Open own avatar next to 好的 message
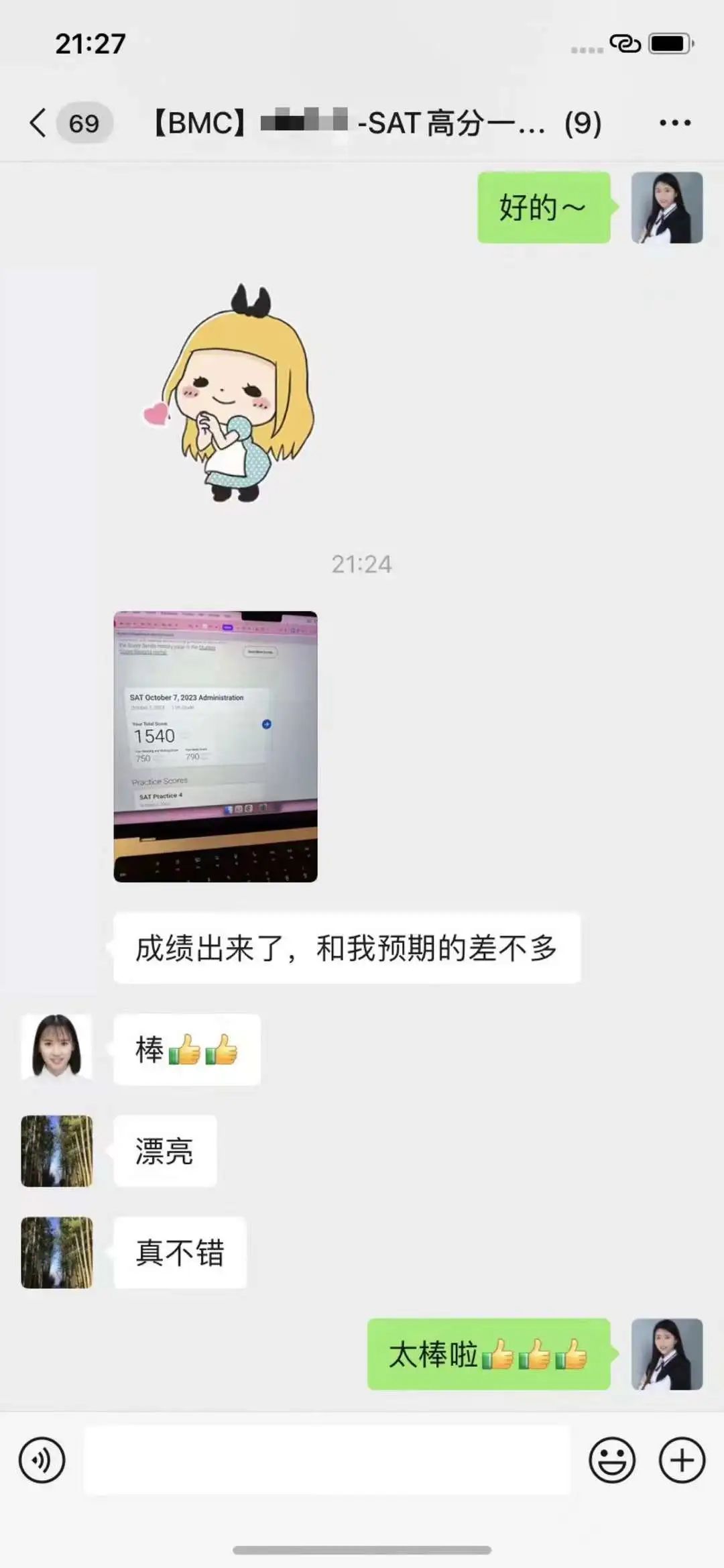 click(666, 207)
